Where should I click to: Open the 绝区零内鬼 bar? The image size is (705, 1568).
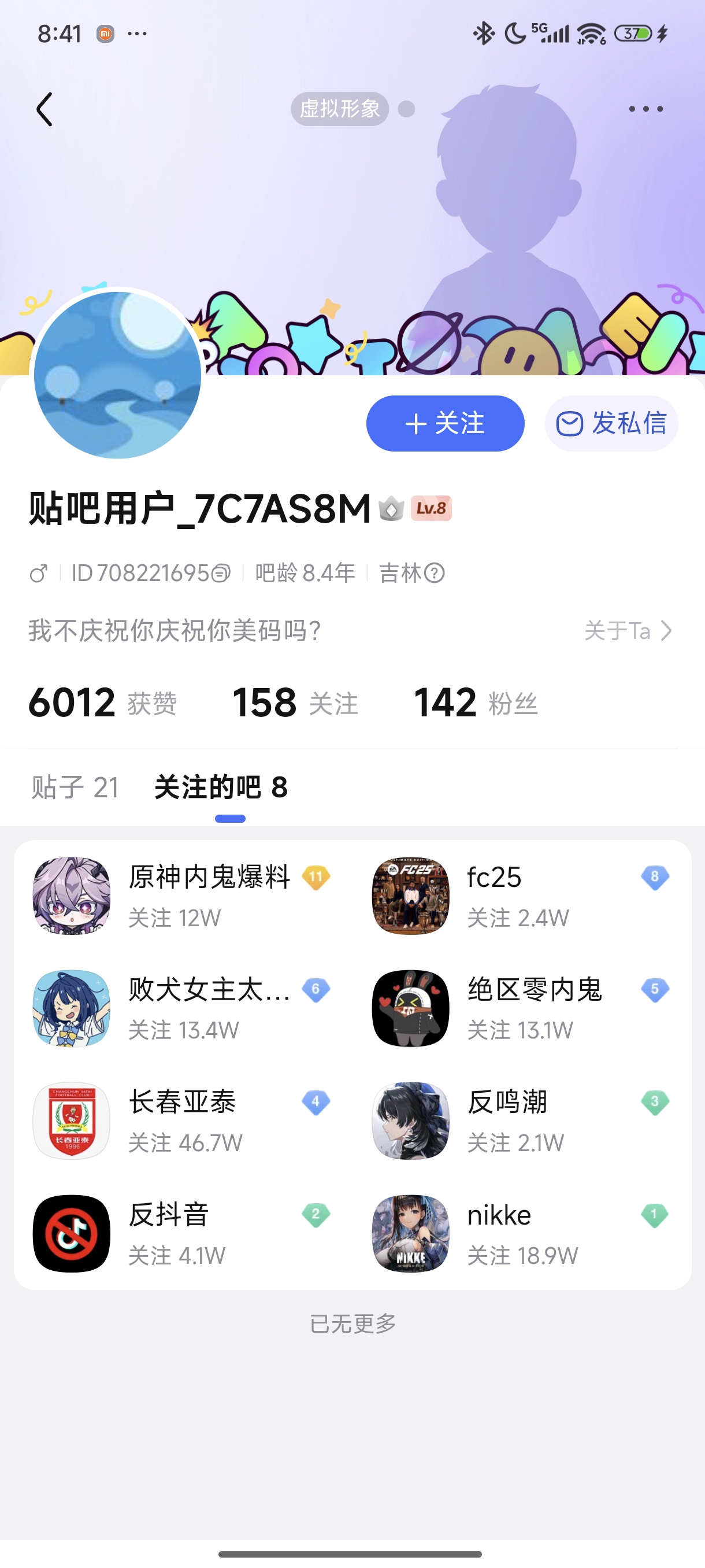coord(520,1008)
